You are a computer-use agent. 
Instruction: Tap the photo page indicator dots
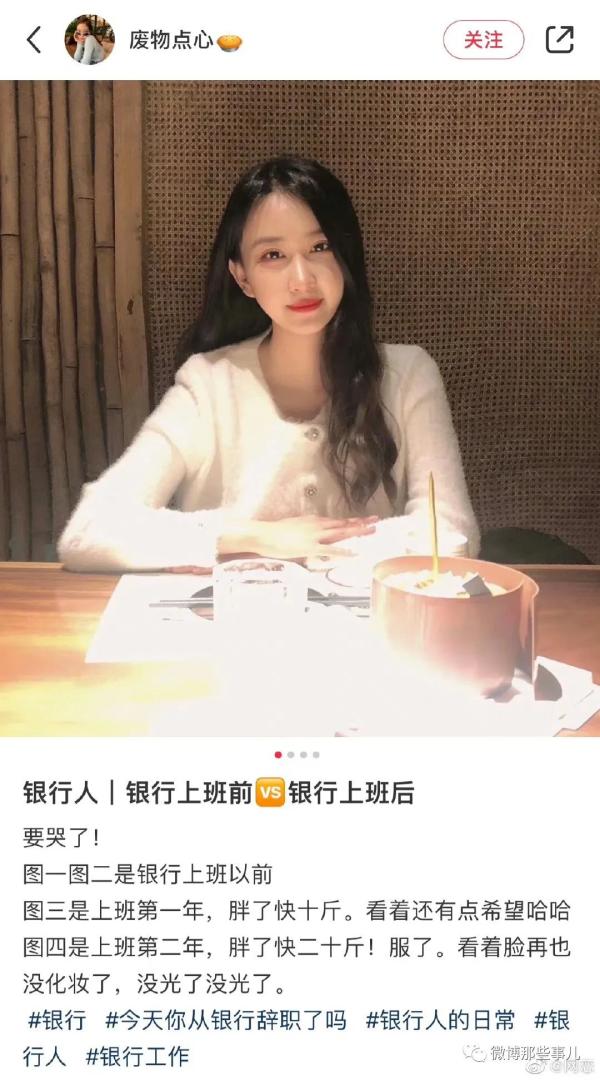pyautogui.click(x=297, y=755)
